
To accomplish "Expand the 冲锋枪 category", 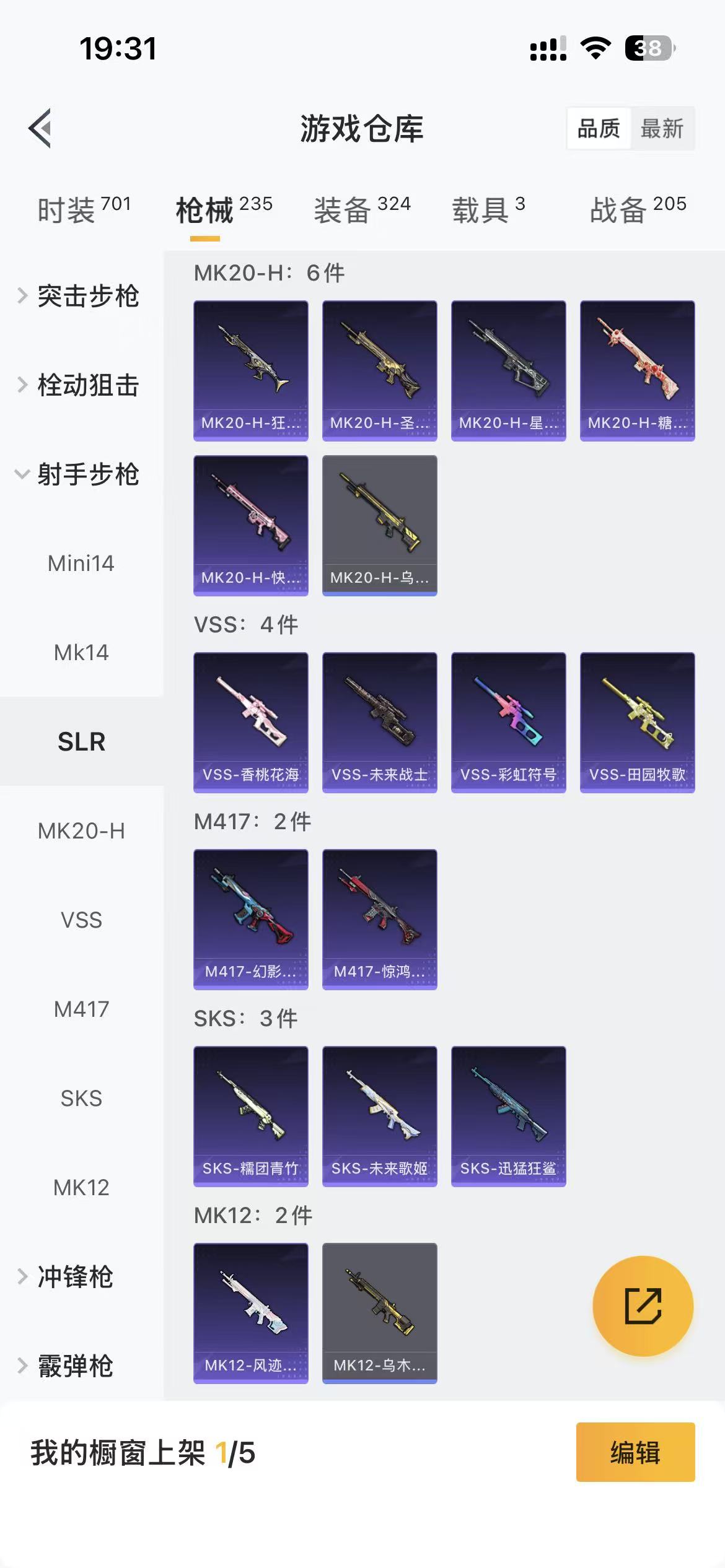I will tap(74, 1277).
